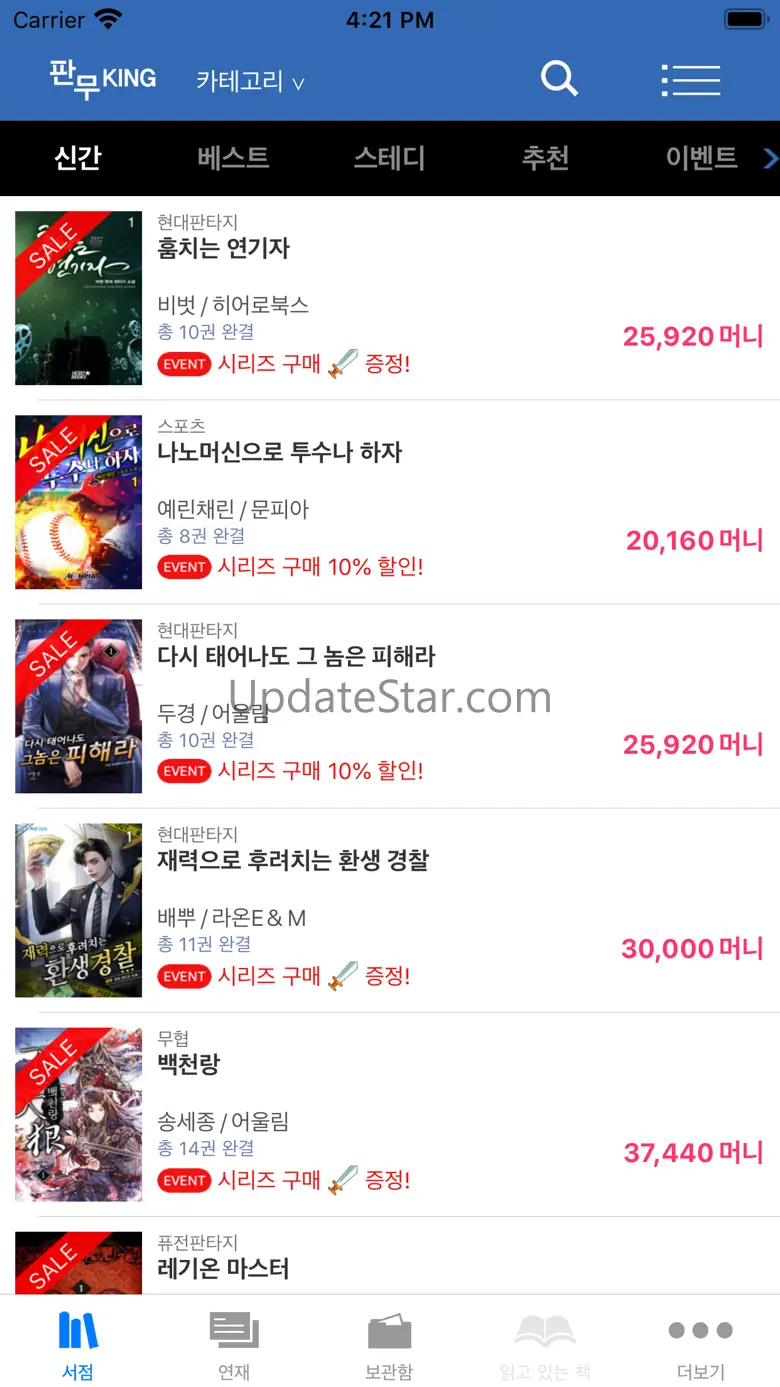780x1387 pixels.
Task: Open the 더보기 more tab
Action: click(700, 1343)
